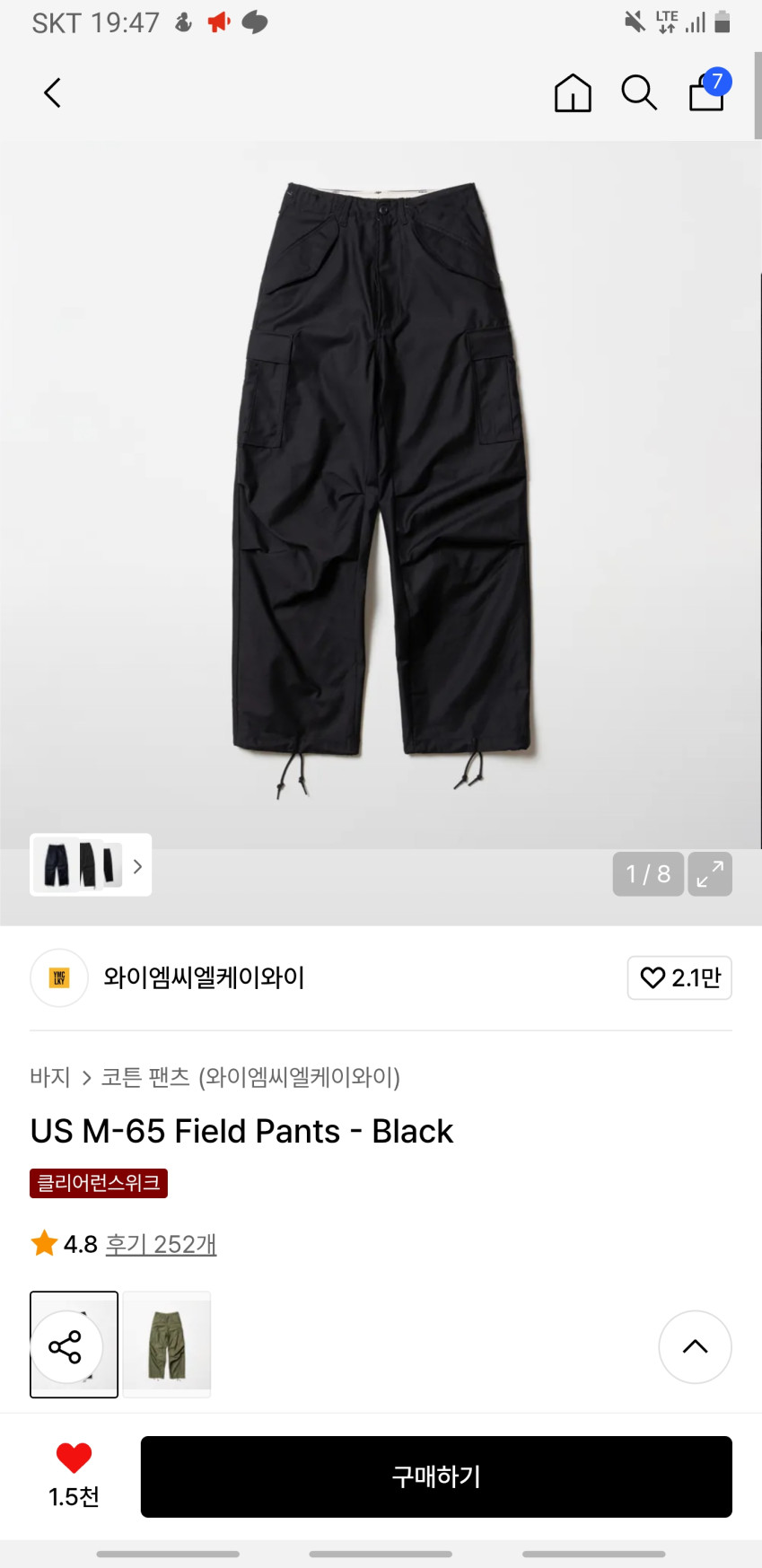The width and height of the screenshot is (762, 1568).
Task: Open the home icon in top bar
Action: [x=573, y=92]
